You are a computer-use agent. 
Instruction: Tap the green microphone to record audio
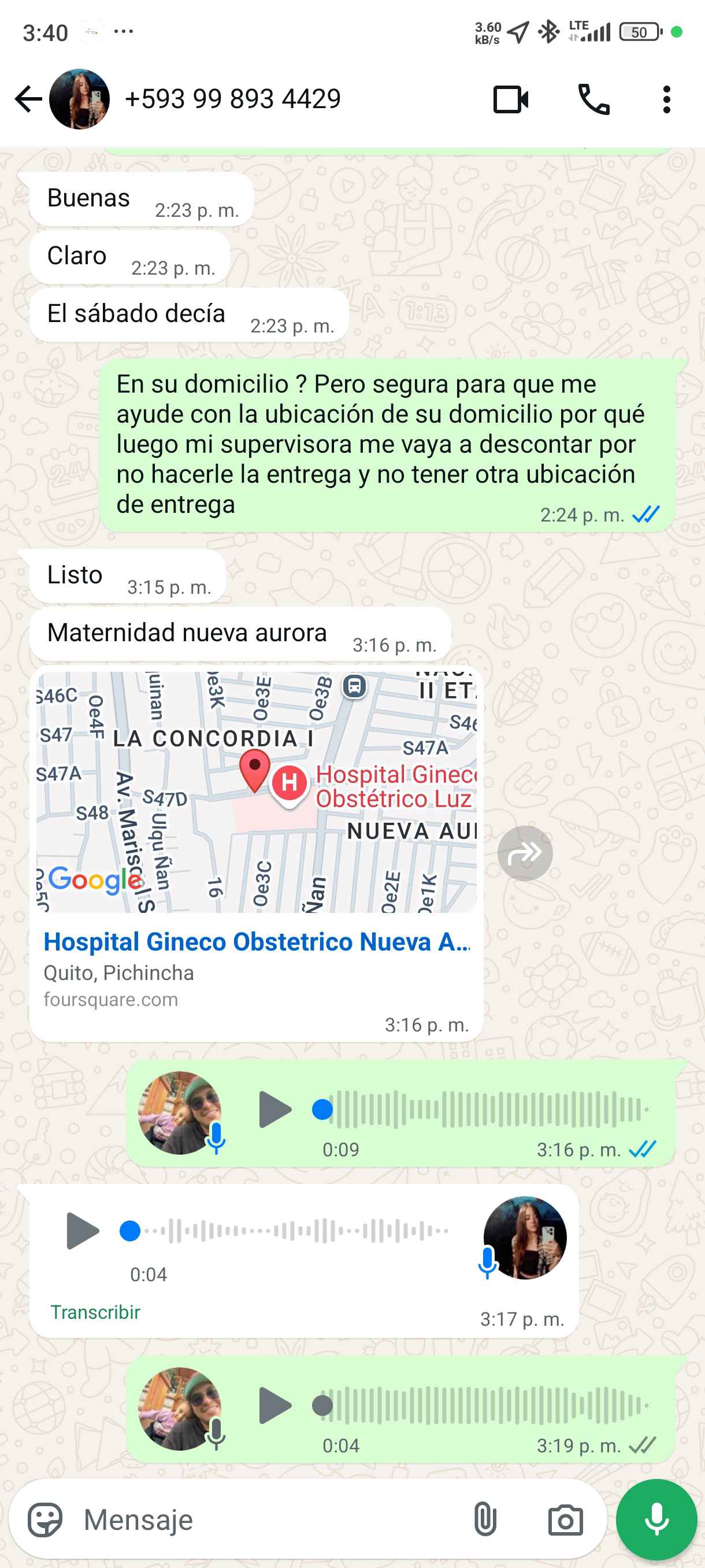coord(656,1519)
